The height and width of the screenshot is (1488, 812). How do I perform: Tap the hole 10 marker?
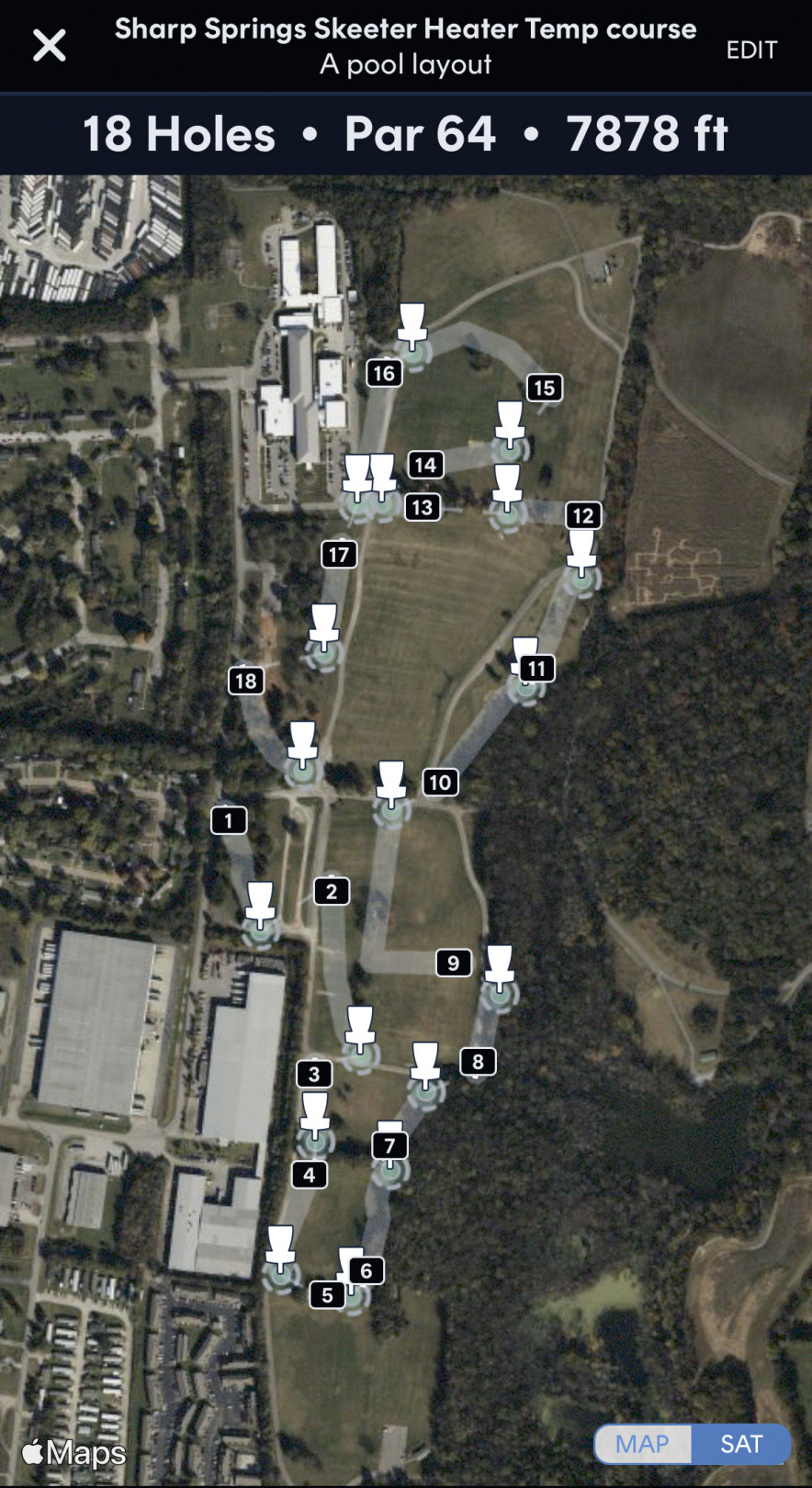tap(440, 783)
